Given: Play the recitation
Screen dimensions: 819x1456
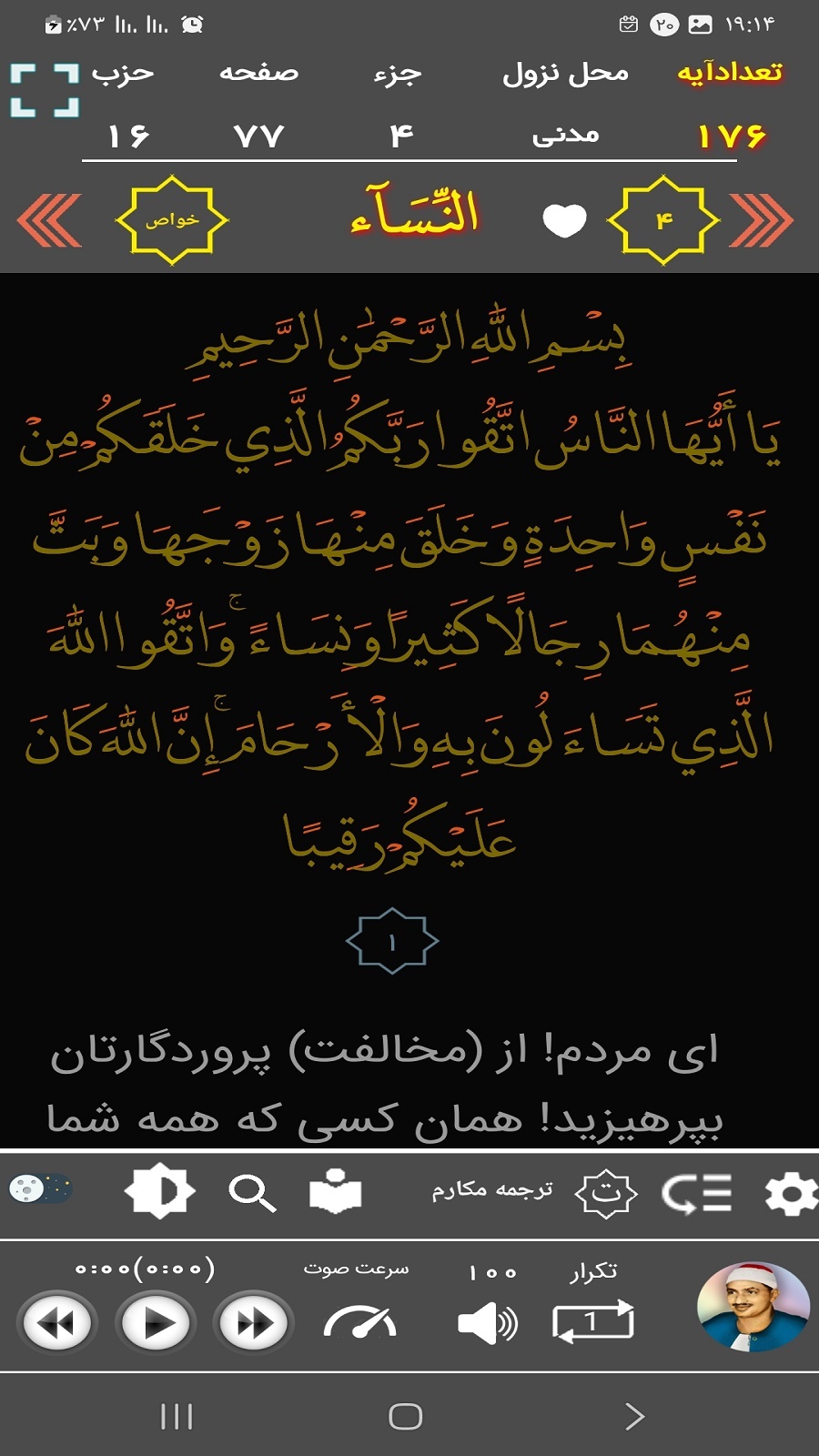Looking at the screenshot, I should [x=157, y=1322].
